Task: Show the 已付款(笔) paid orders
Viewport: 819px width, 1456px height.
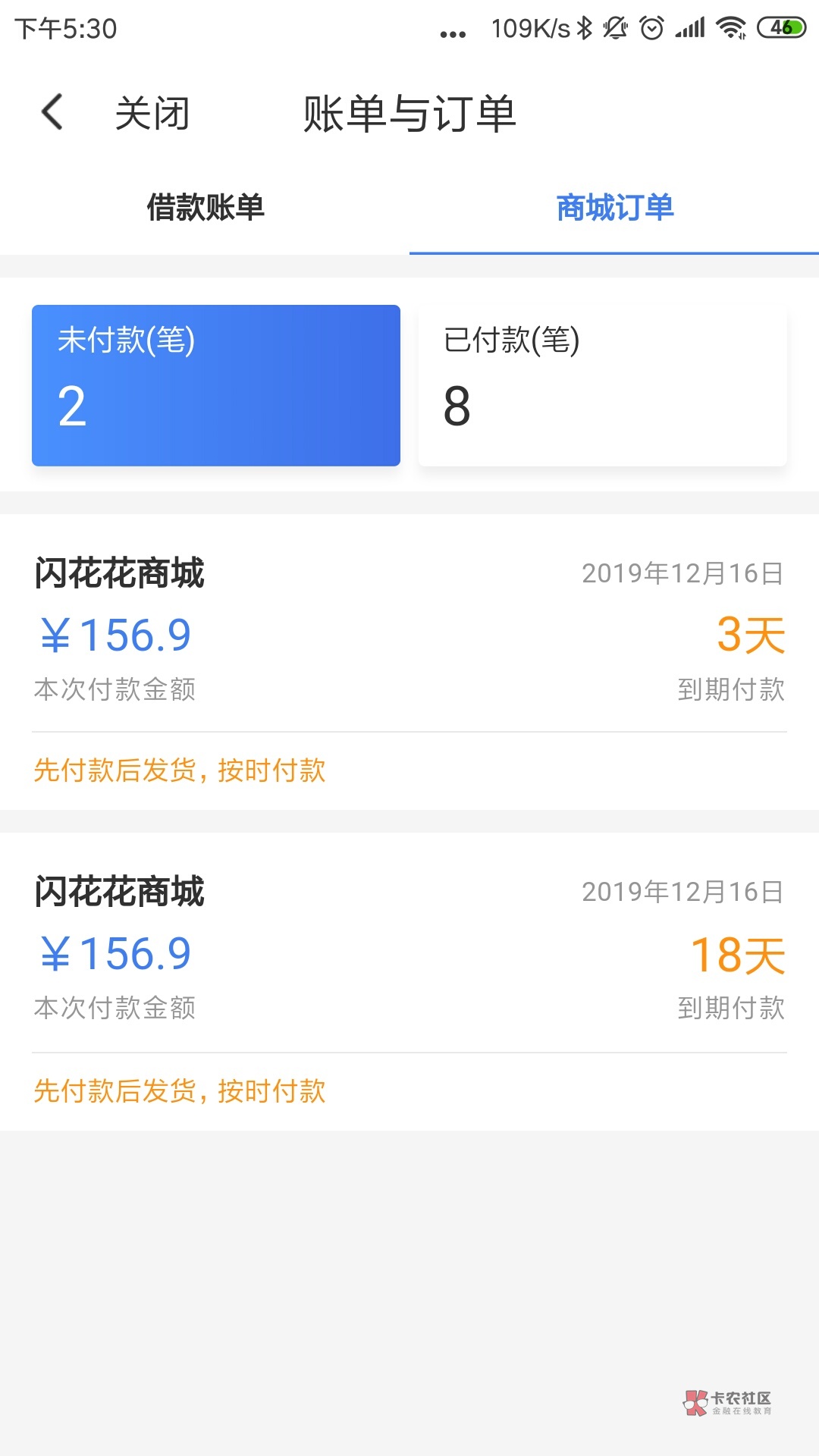Action: point(603,385)
